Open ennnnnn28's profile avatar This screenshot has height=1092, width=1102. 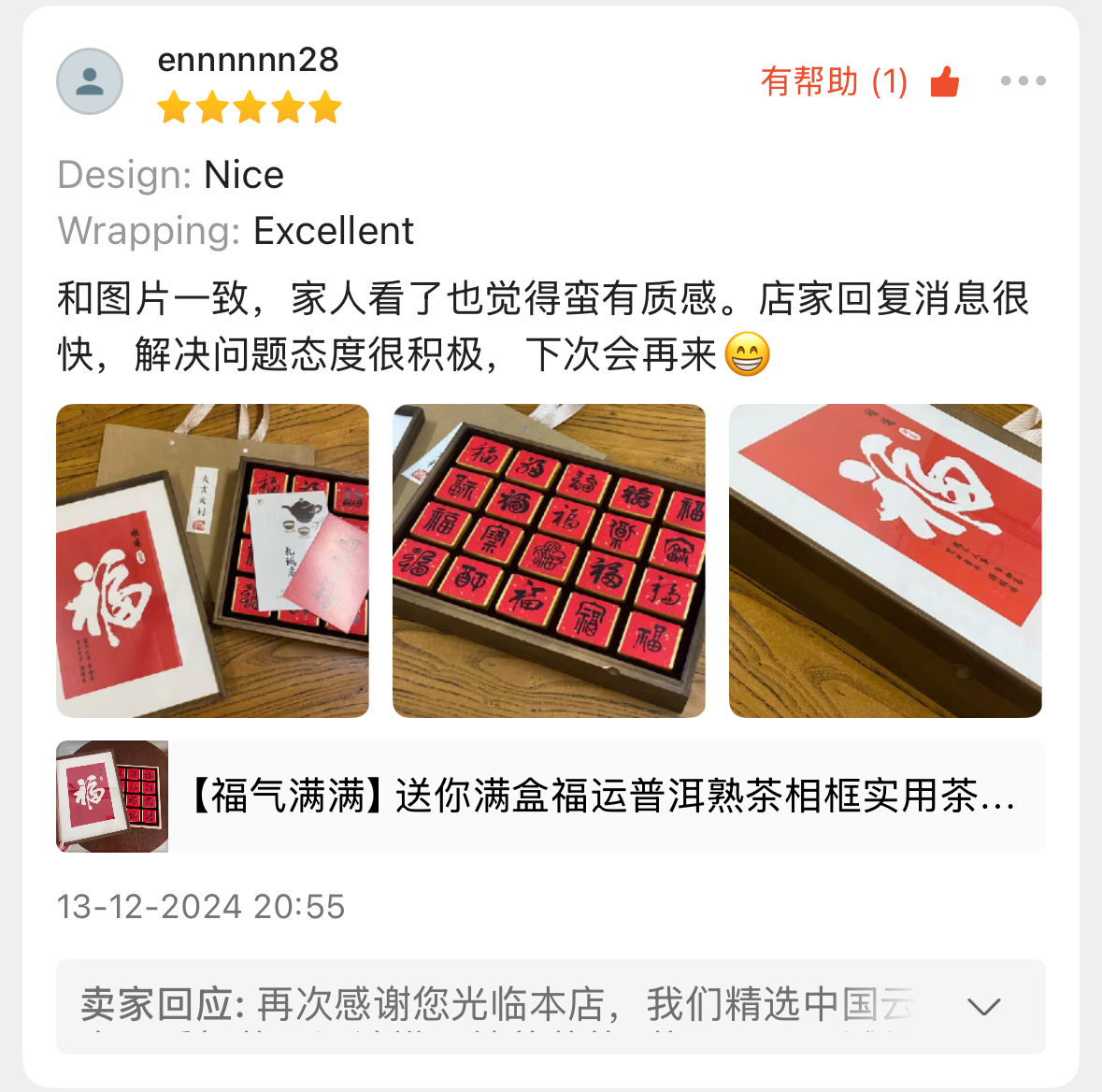[90, 81]
